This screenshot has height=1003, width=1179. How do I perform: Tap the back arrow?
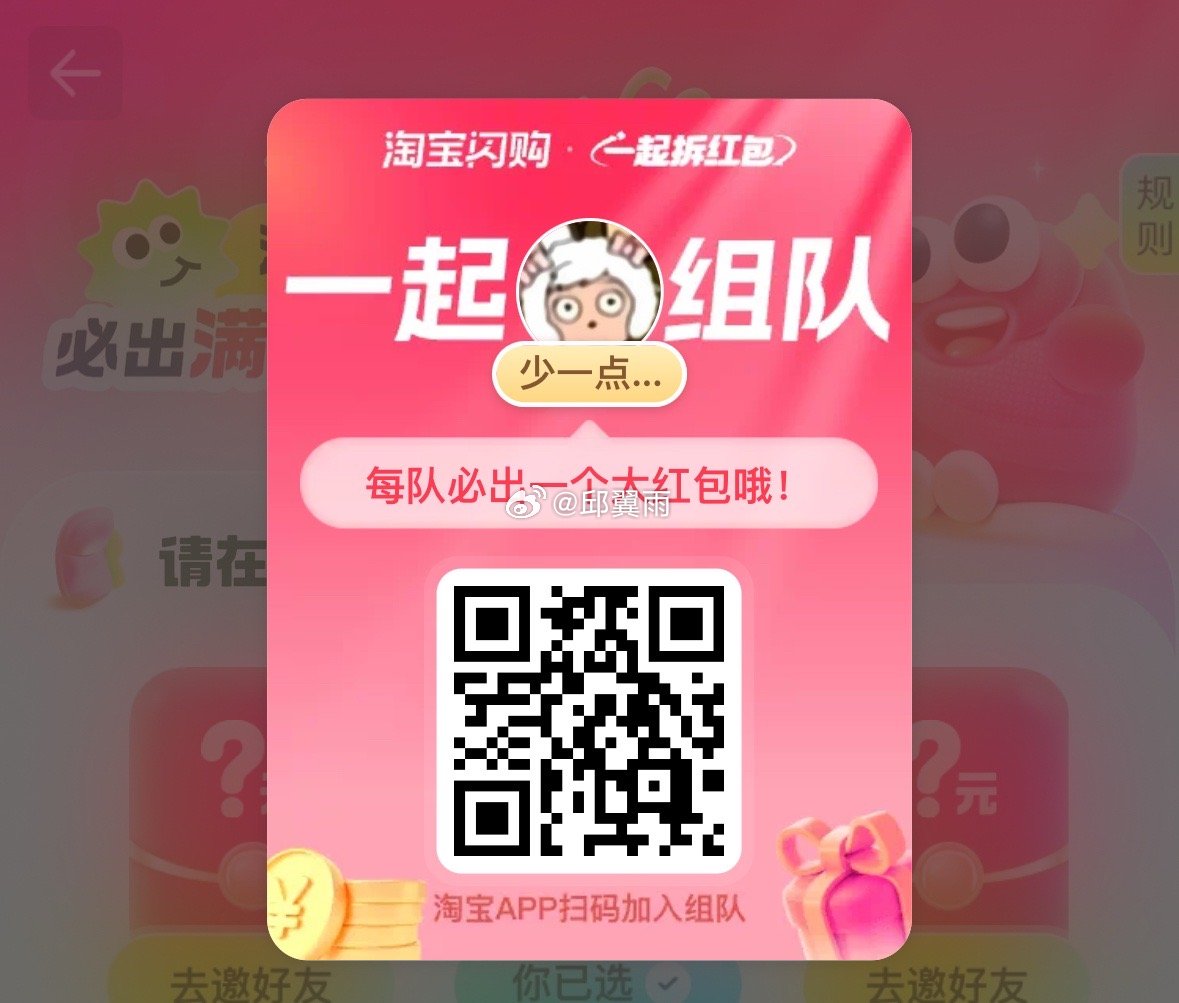(75, 74)
